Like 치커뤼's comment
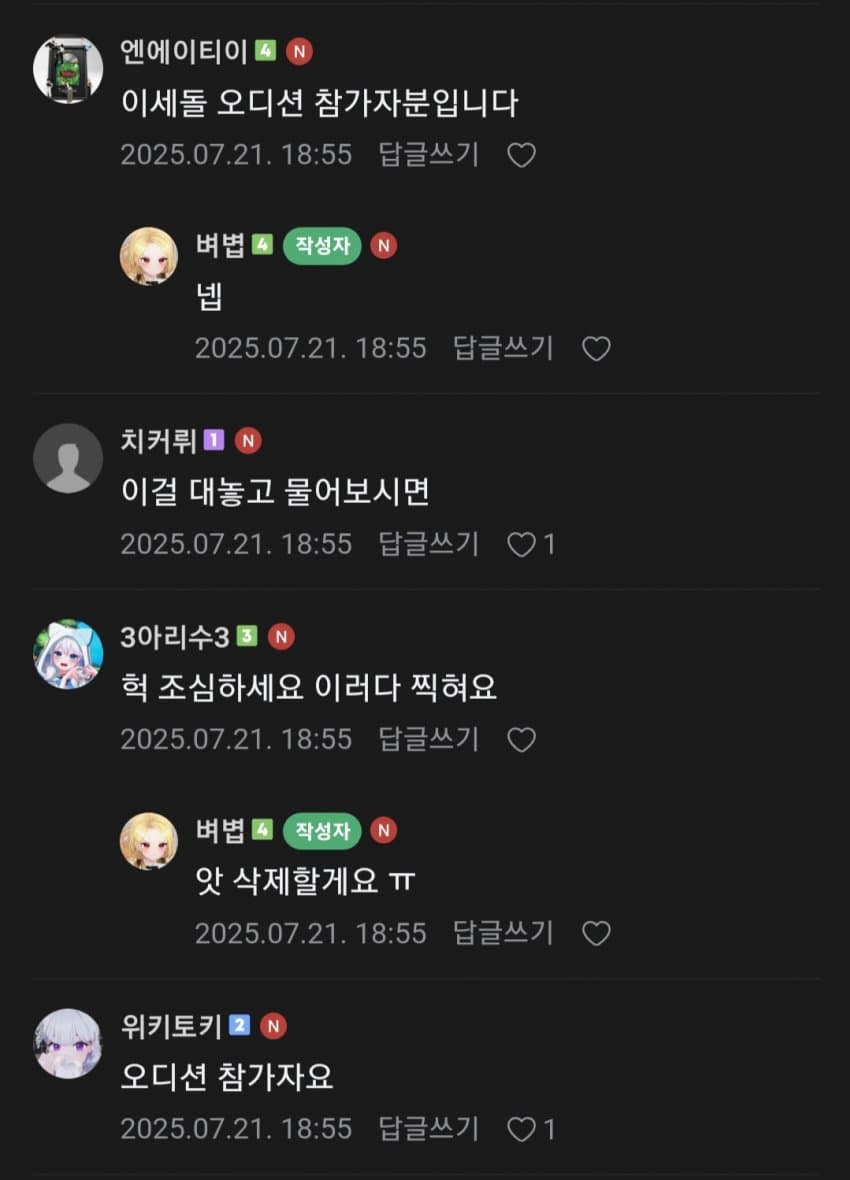The image size is (850, 1180). [522, 544]
